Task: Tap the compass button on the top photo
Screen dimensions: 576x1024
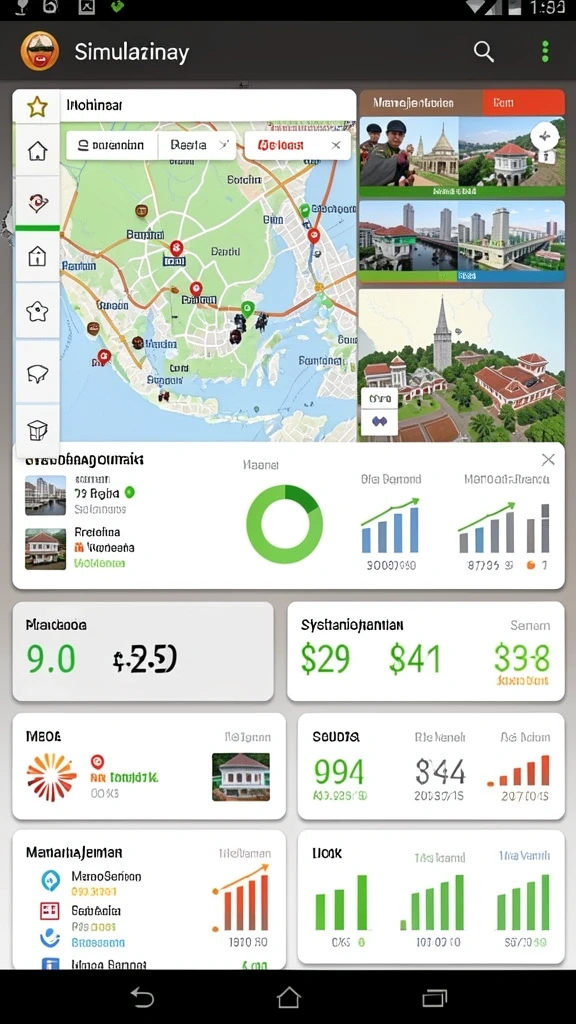Action: [x=544, y=137]
